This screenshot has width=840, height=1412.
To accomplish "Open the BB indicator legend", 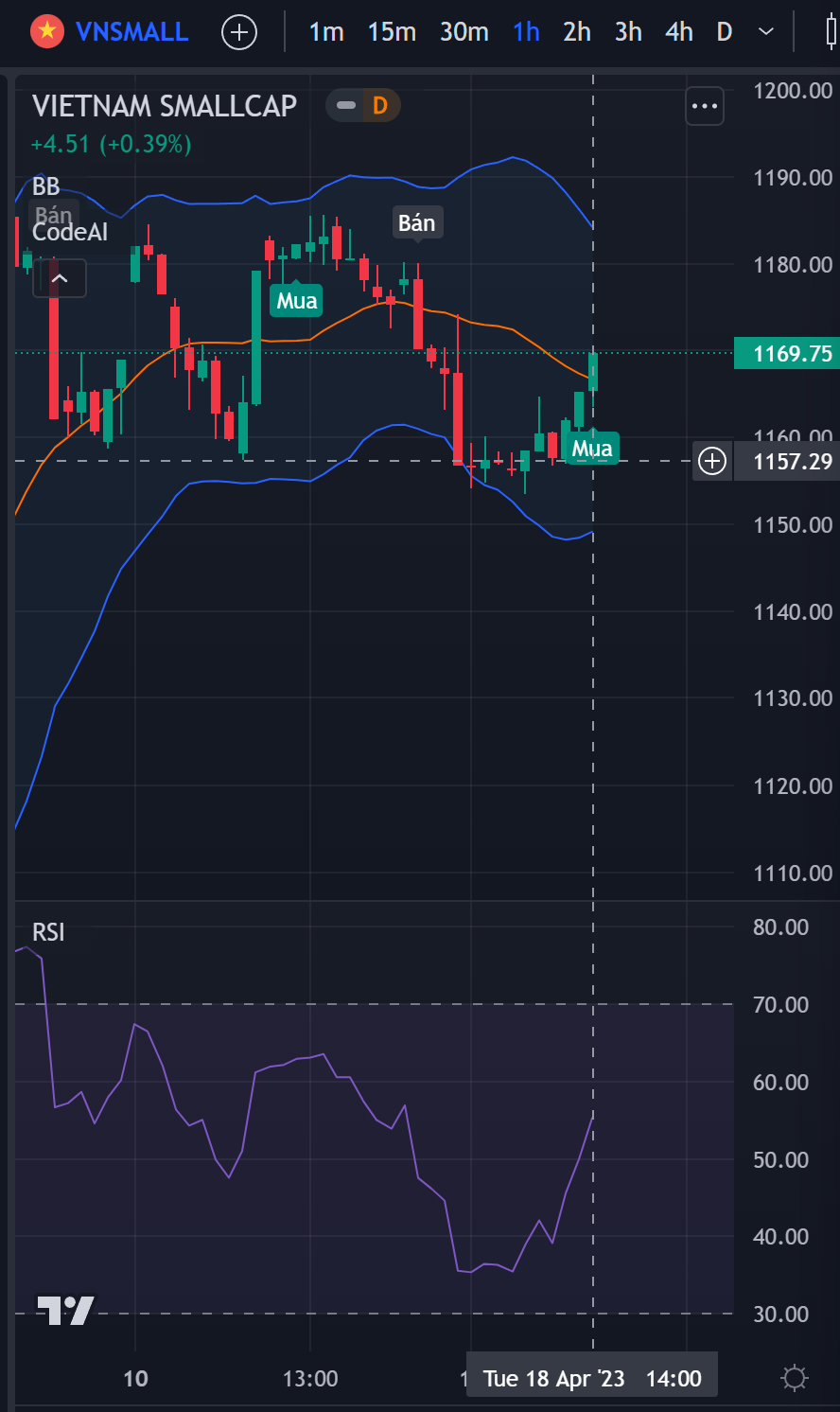I will click(x=46, y=186).
